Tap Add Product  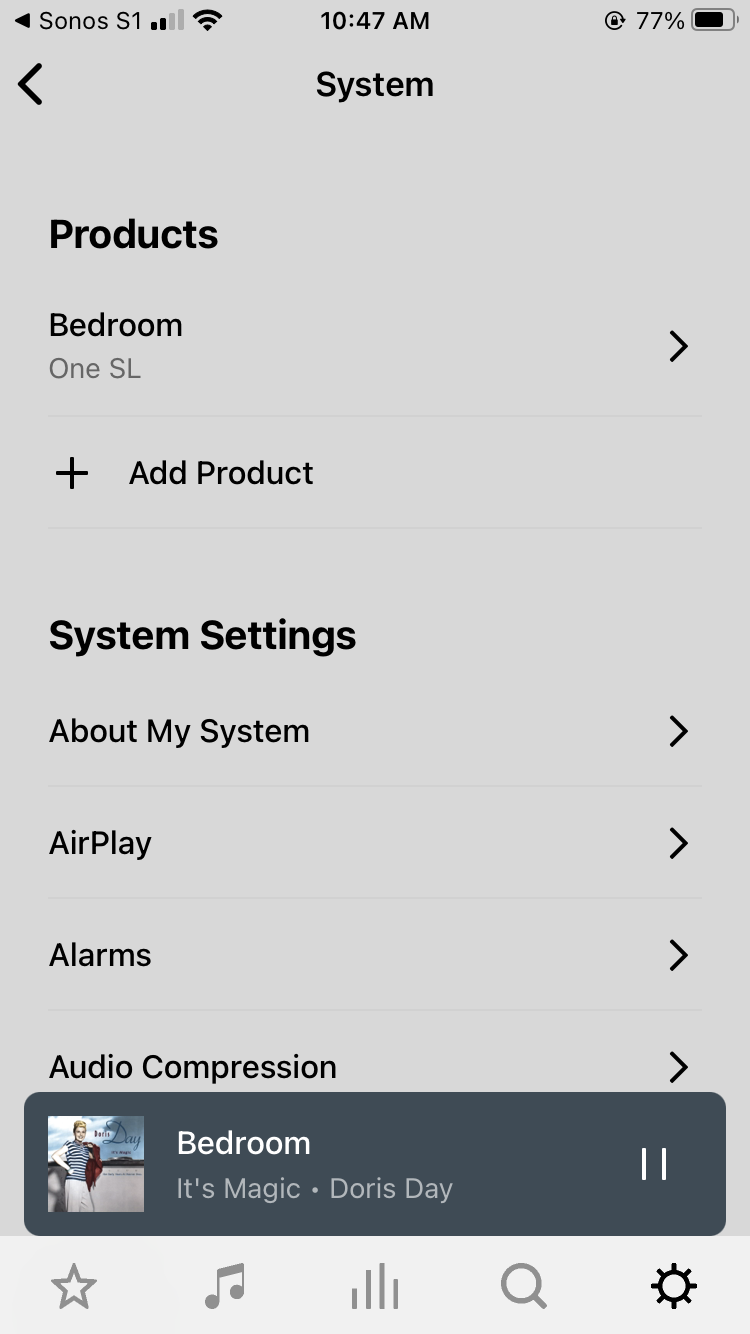tap(220, 473)
